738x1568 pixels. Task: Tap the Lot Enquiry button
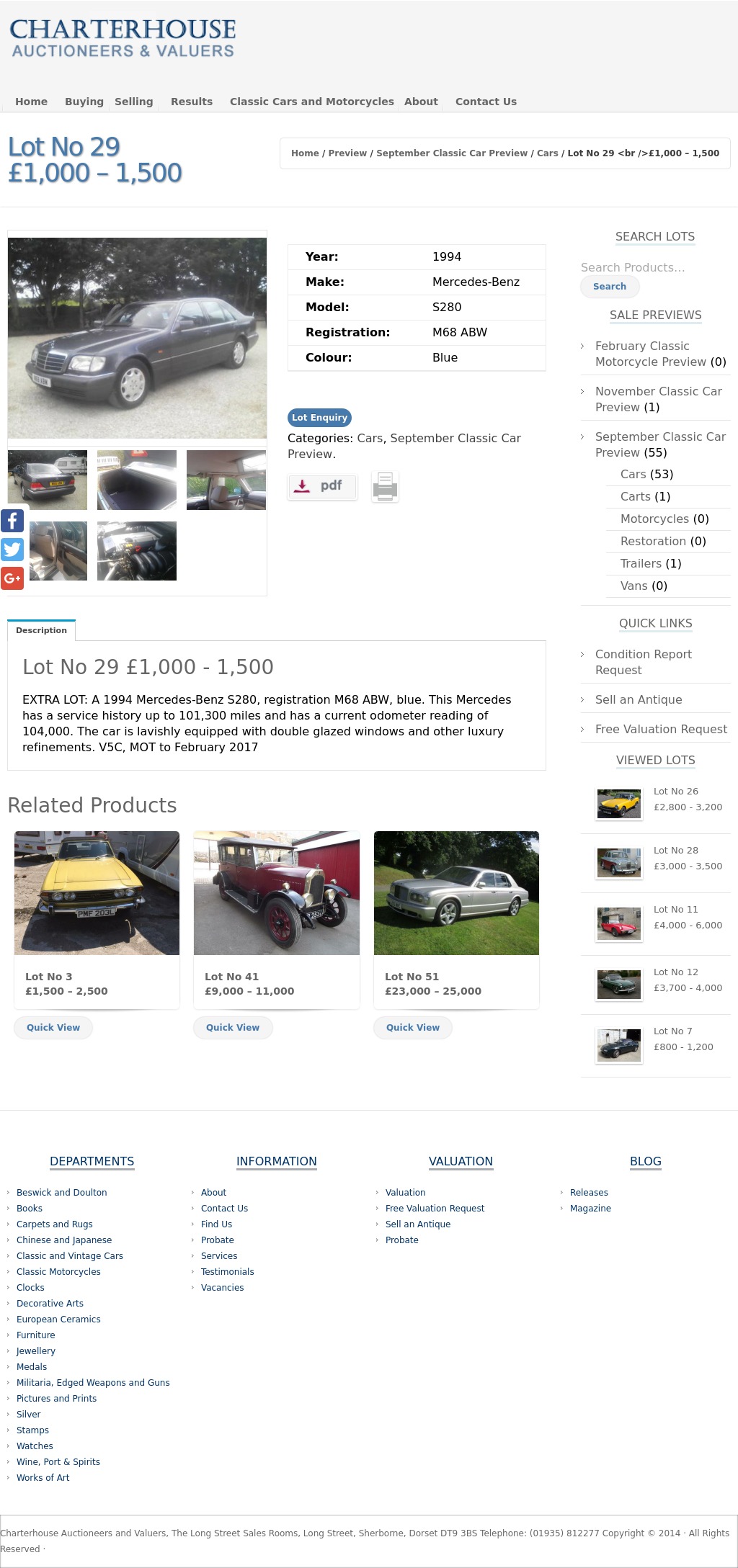point(319,417)
